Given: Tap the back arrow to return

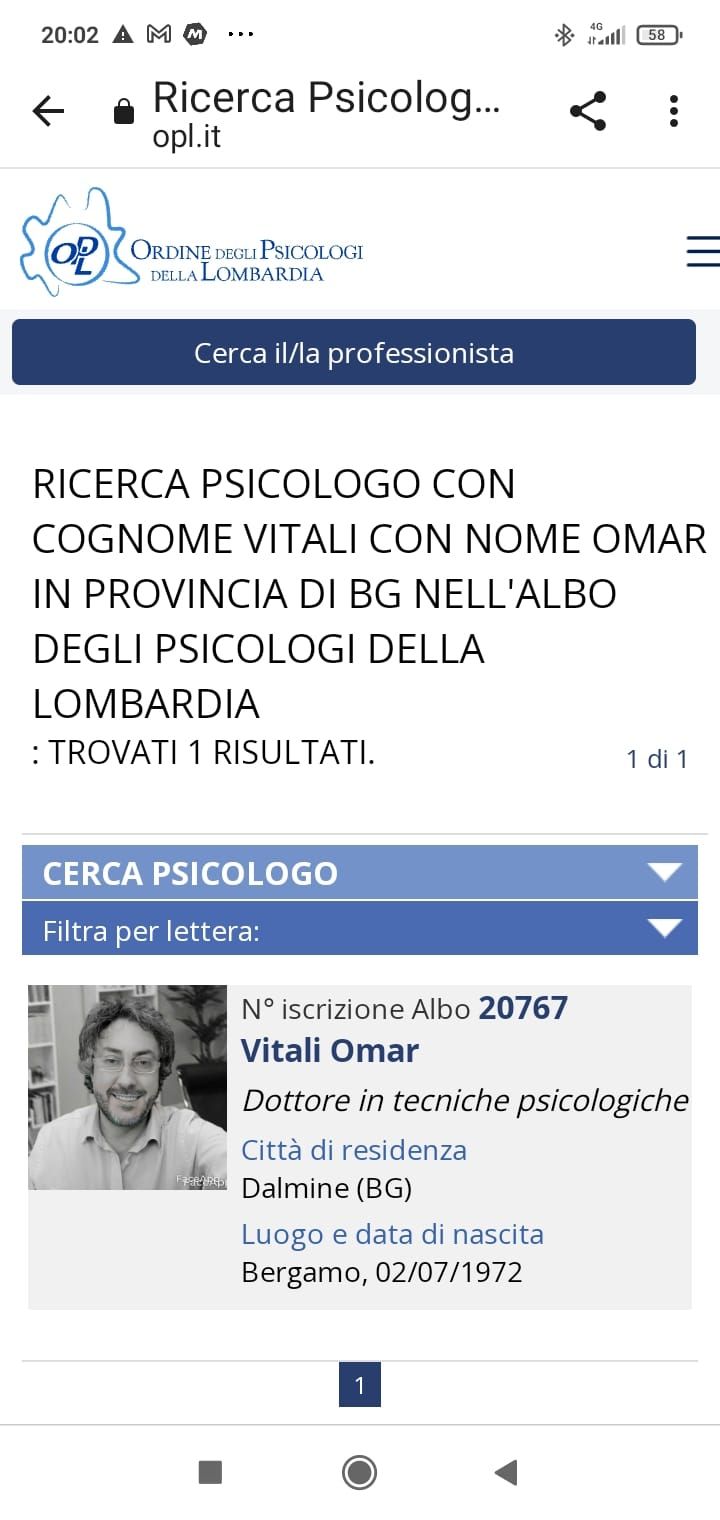Looking at the screenshot, I should click(x=47, y=111).
